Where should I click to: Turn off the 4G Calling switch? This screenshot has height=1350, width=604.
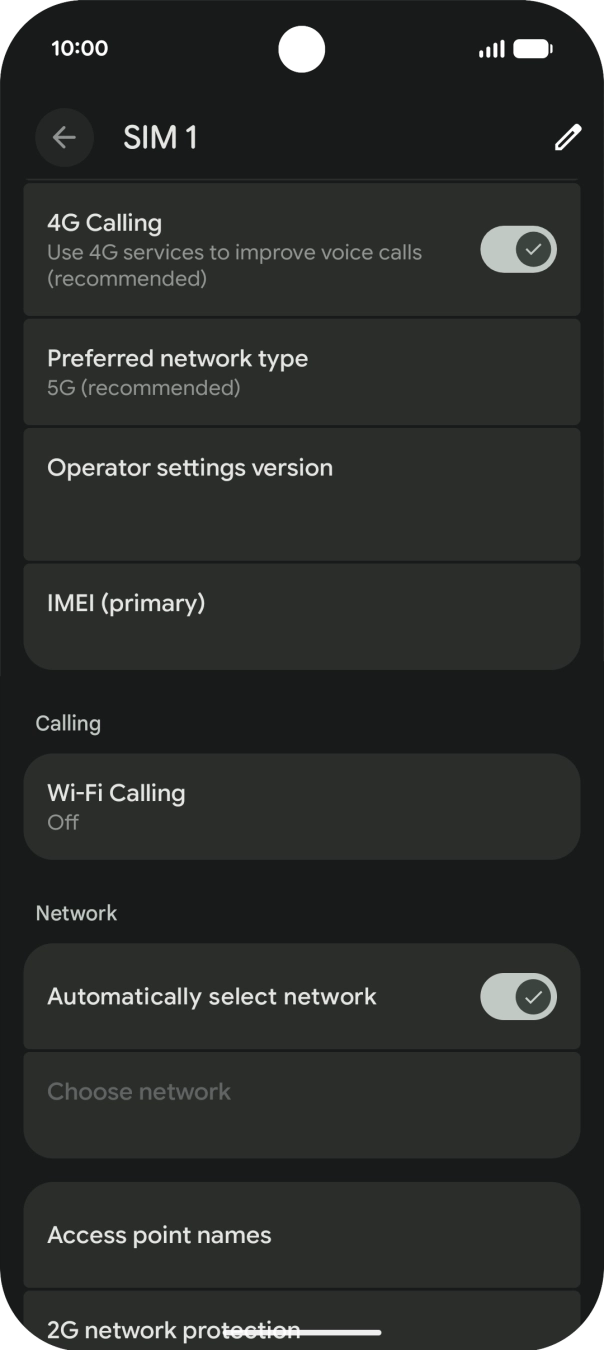(518, 250)
